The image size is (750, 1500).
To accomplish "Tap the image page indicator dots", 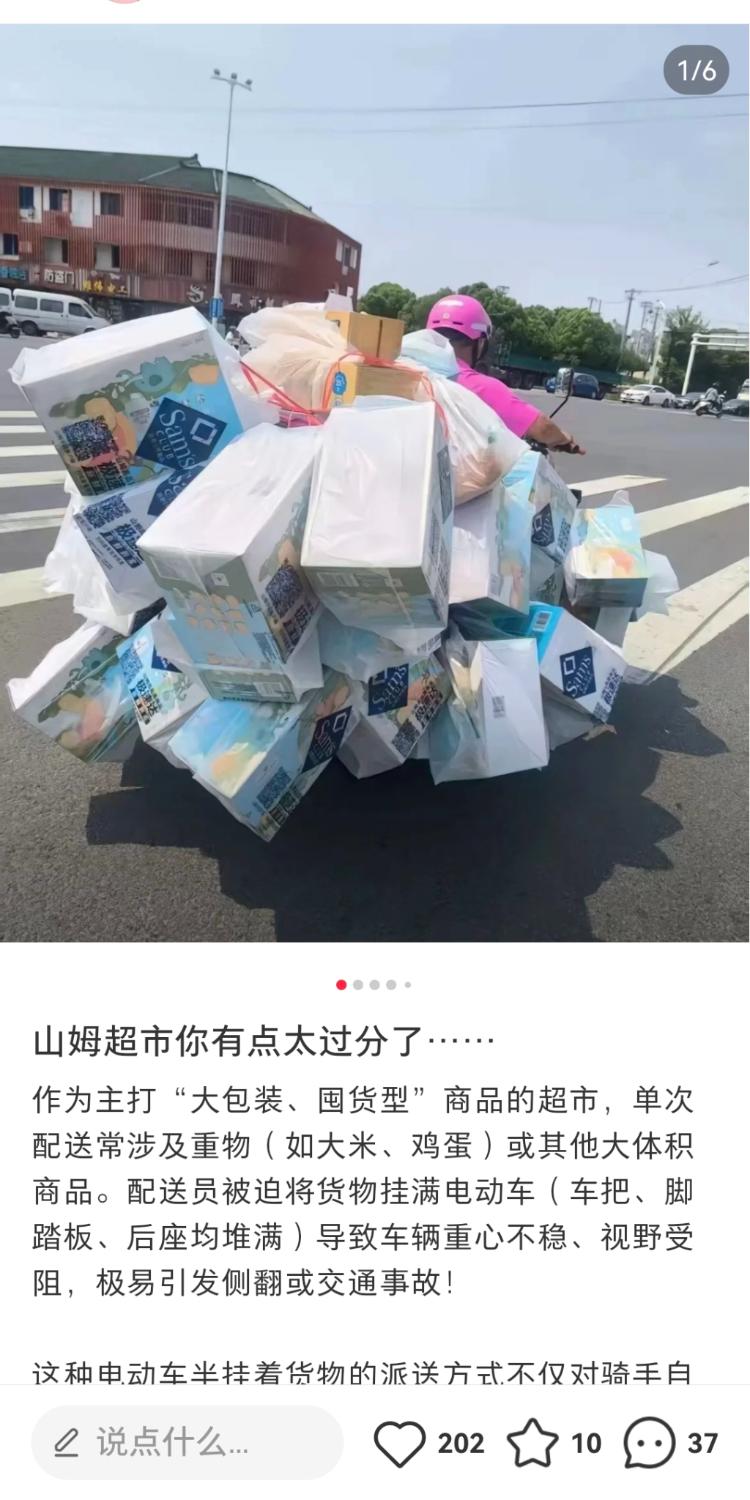I will 374,985.
